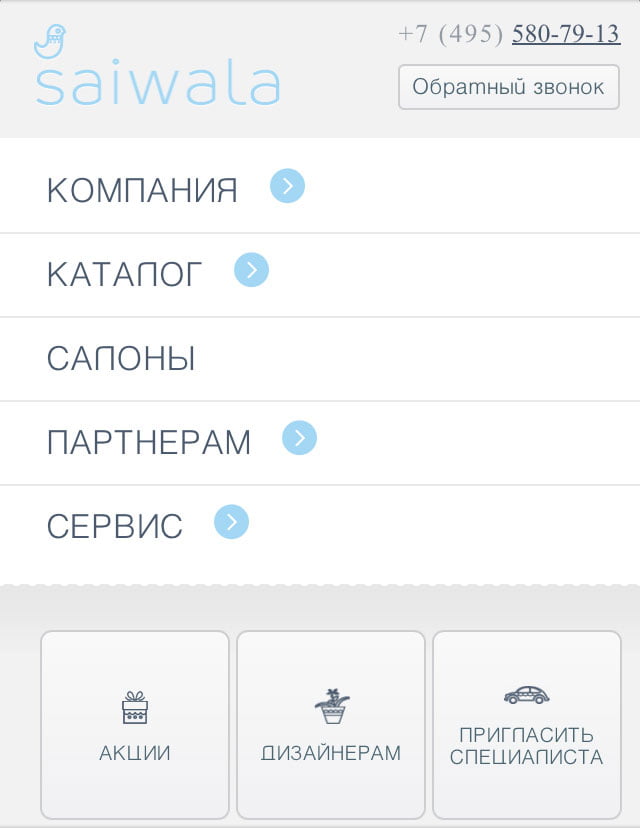Expand the ПАРТНЕРАМ submenu arrow
This screenshot has width=640, height=828.
click(299, 438)
